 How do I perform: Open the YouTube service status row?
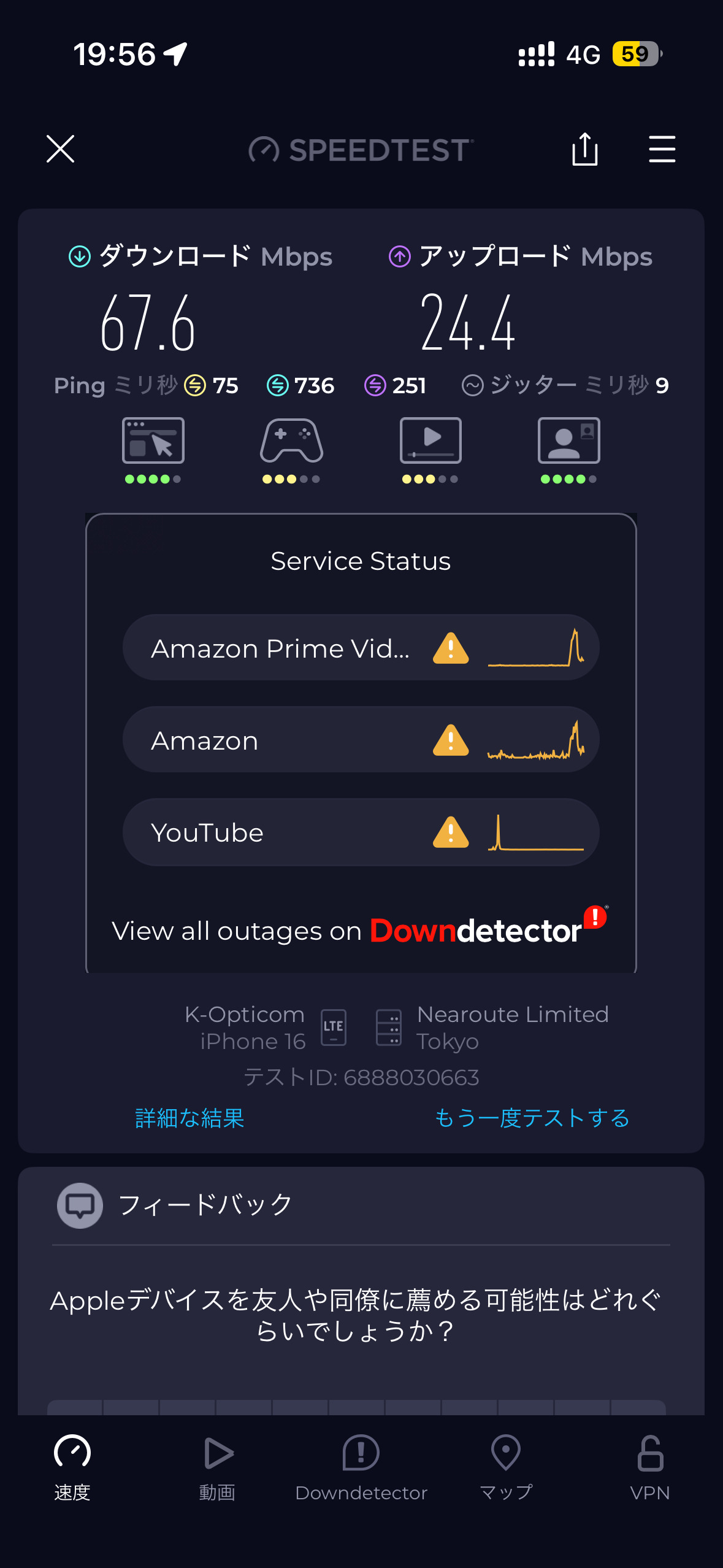click(x=361, y=832)
